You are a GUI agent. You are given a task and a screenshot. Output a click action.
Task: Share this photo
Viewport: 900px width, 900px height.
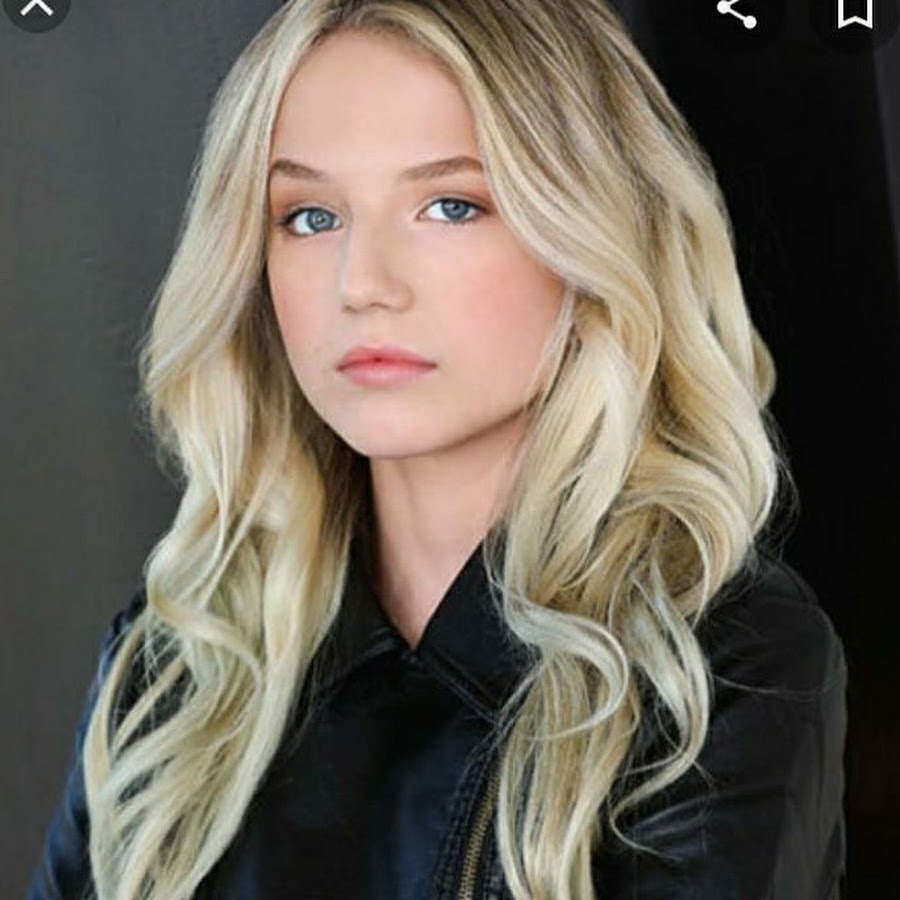click(738, 10)
